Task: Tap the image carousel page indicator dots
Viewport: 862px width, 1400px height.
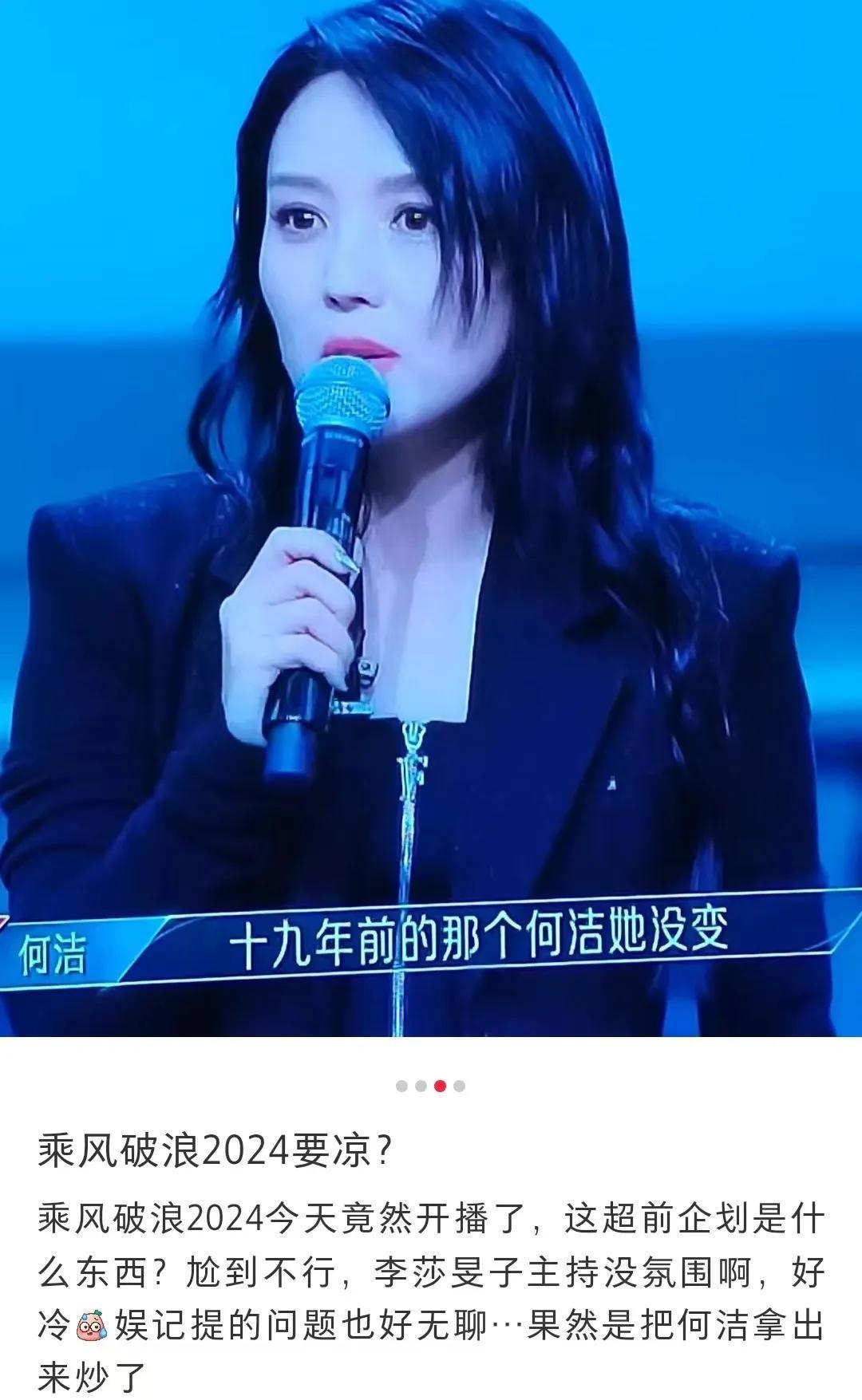Action: point(430,1086)
